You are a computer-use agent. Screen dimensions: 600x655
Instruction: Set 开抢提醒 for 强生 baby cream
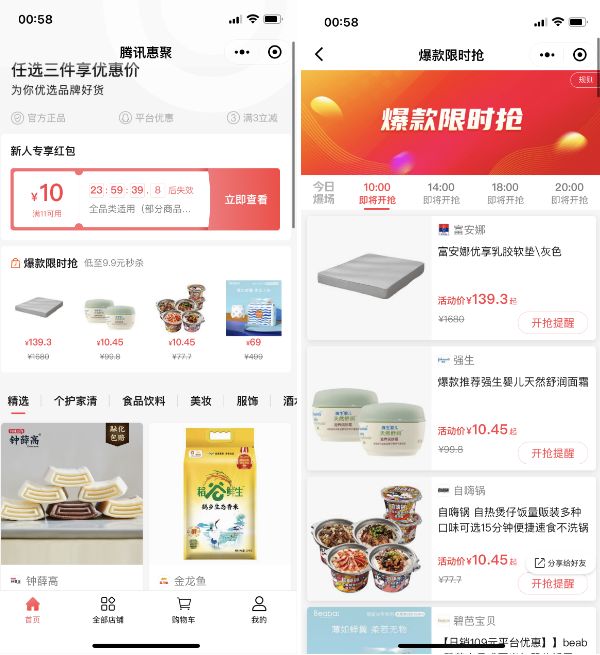[x=552, y=453]
